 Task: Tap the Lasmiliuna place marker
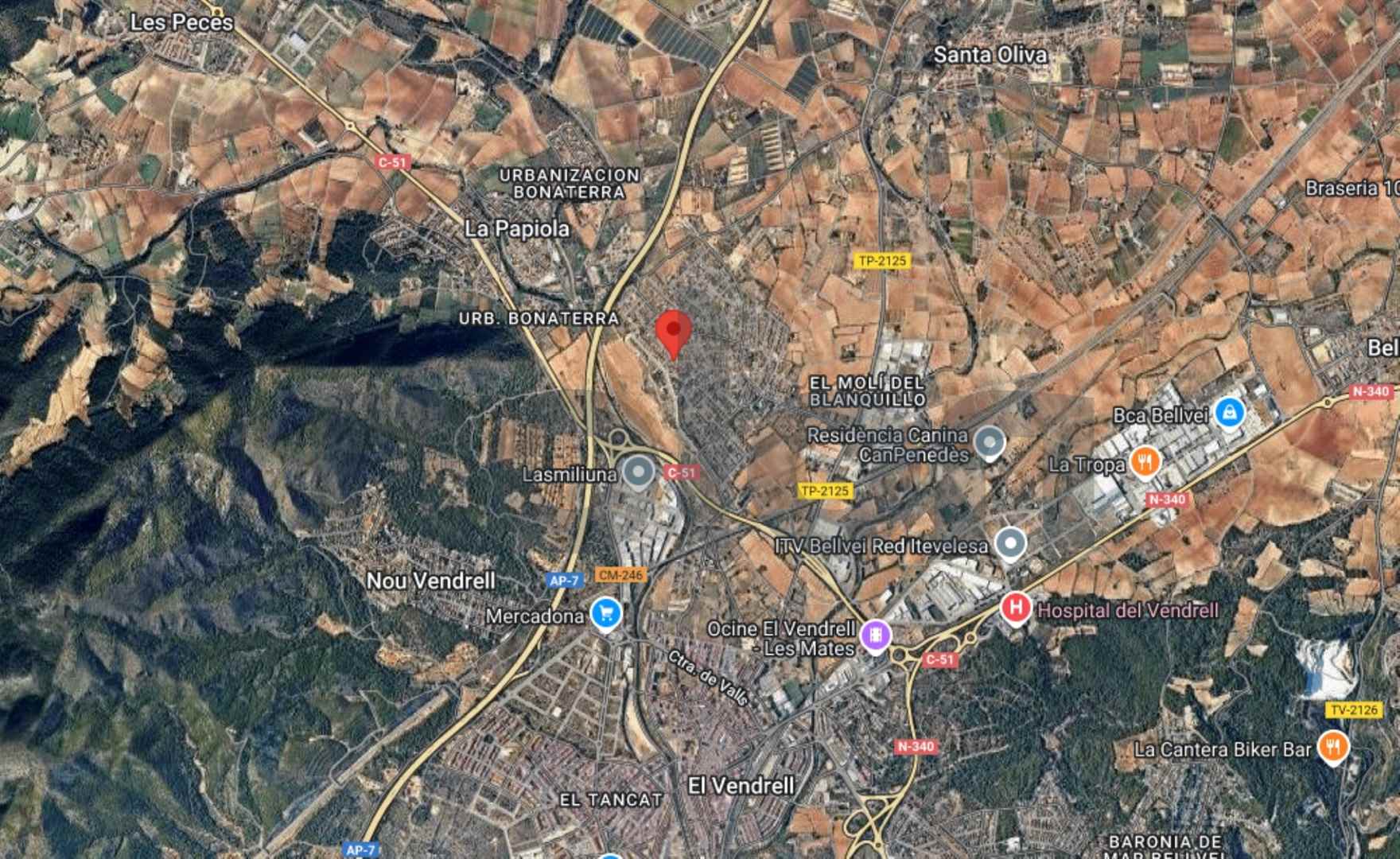click(637, 472)
